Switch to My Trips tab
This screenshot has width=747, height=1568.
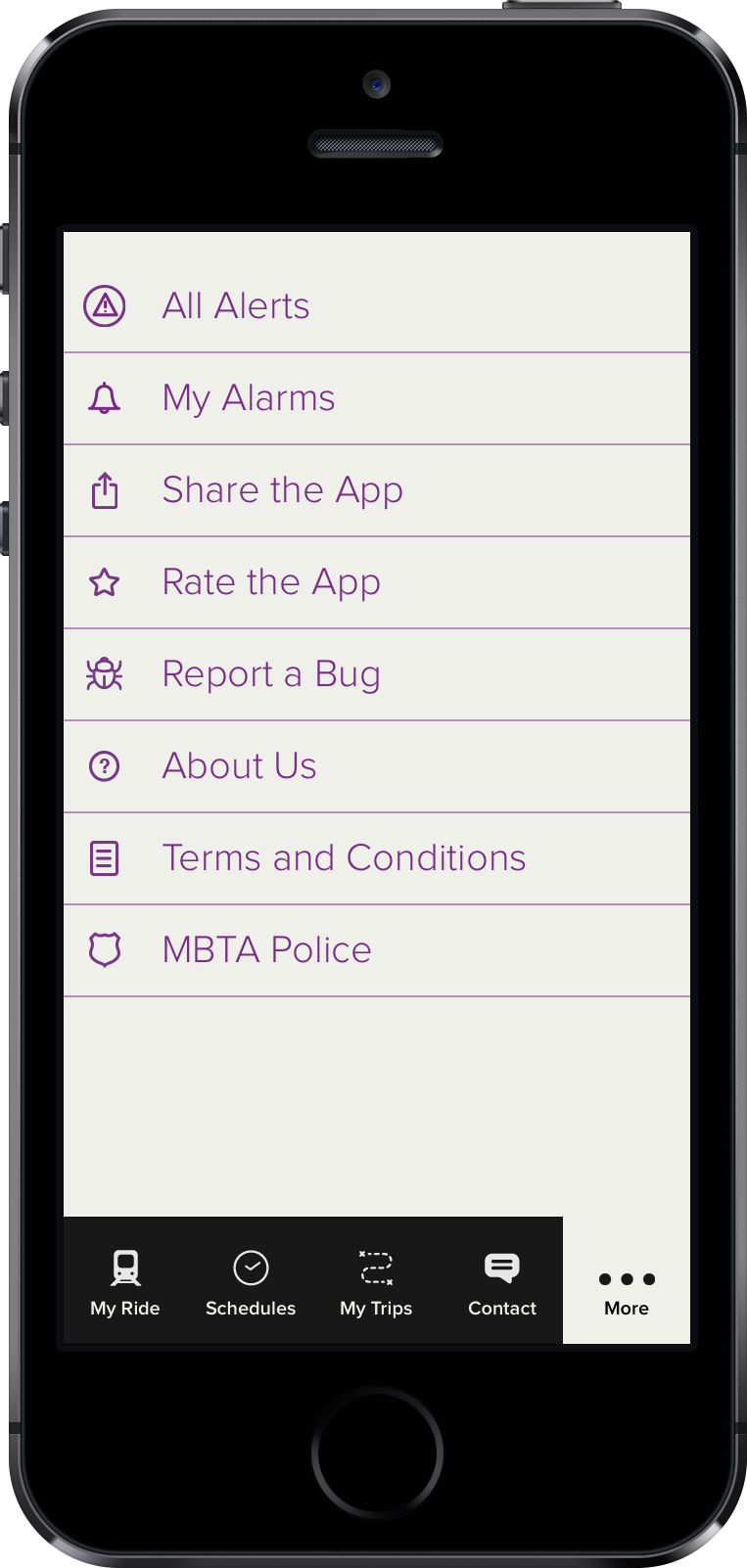click(376, 1280)
